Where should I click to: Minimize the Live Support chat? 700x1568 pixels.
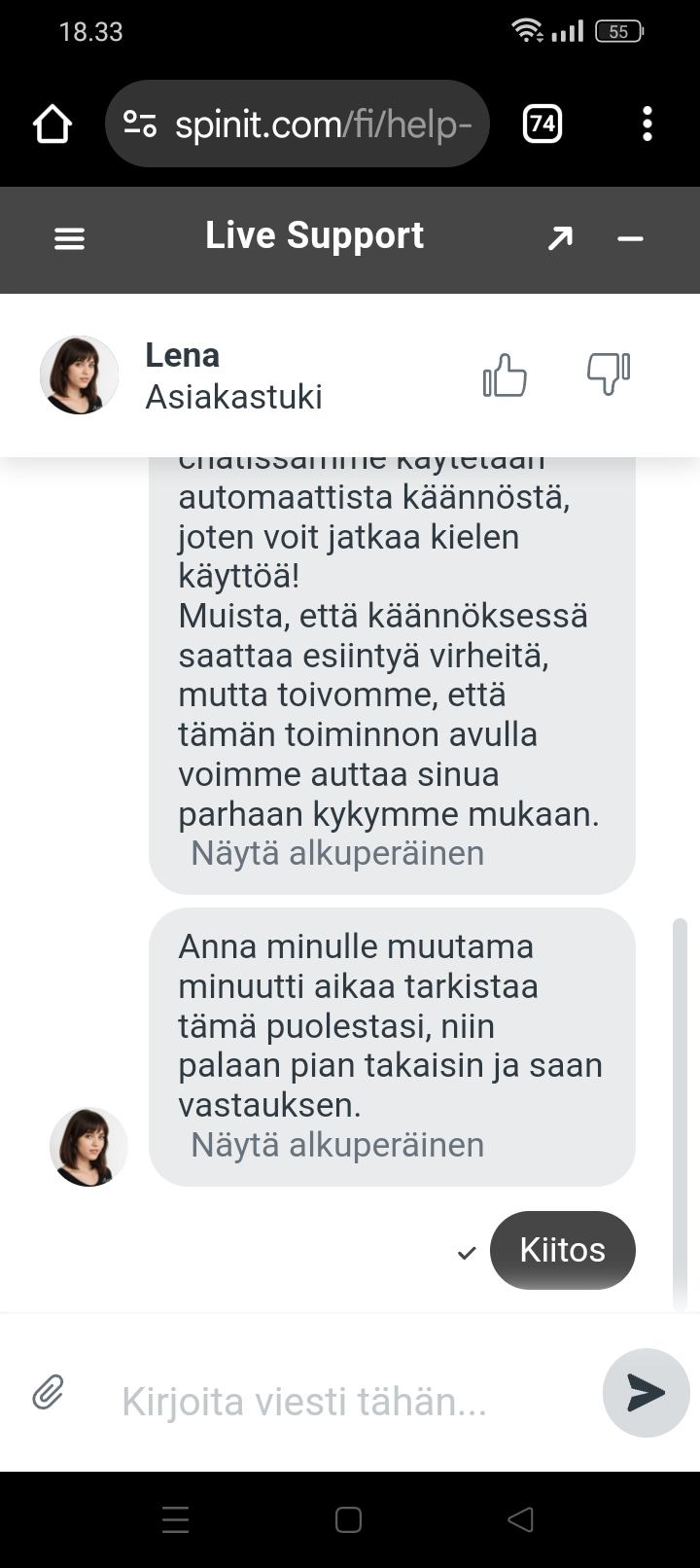point(630,238)
